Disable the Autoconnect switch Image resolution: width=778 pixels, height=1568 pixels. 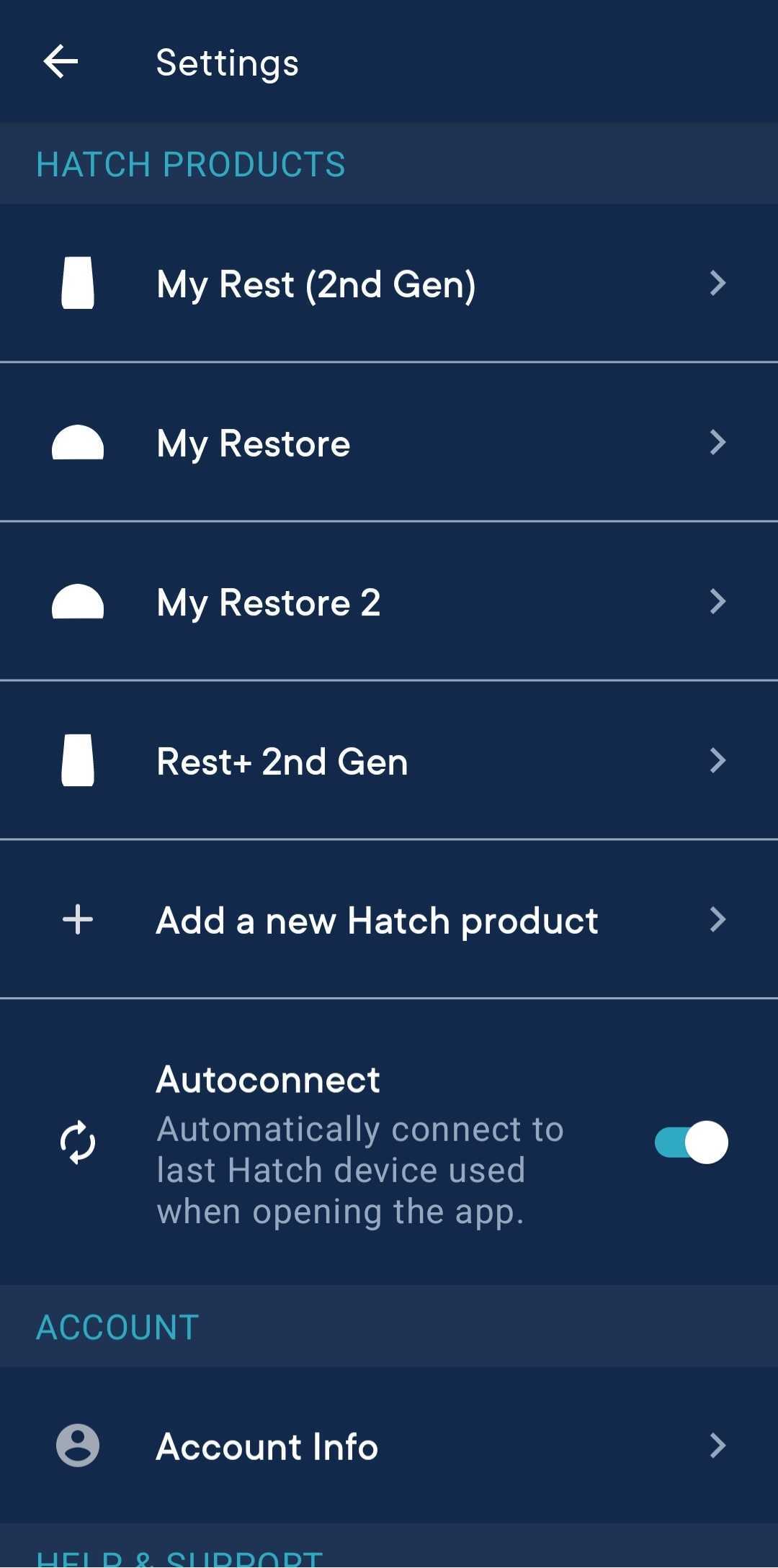(x=691, y=1142)
